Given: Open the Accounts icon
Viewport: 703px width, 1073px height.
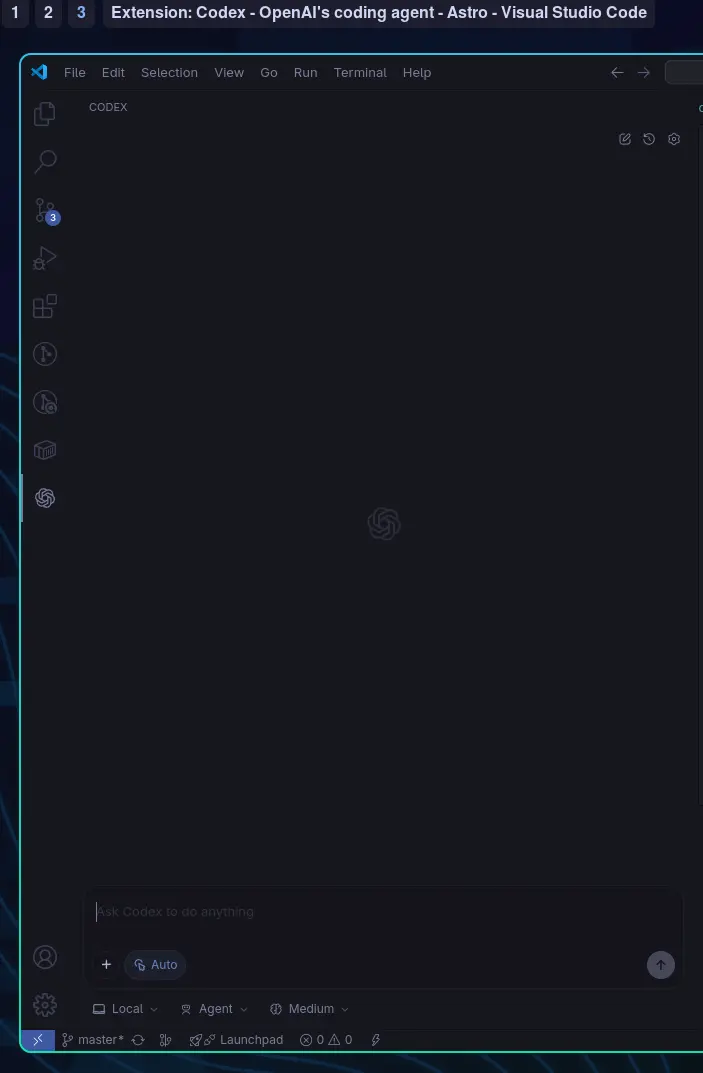Looking at the screenshot, I should (x=45, y=957).
